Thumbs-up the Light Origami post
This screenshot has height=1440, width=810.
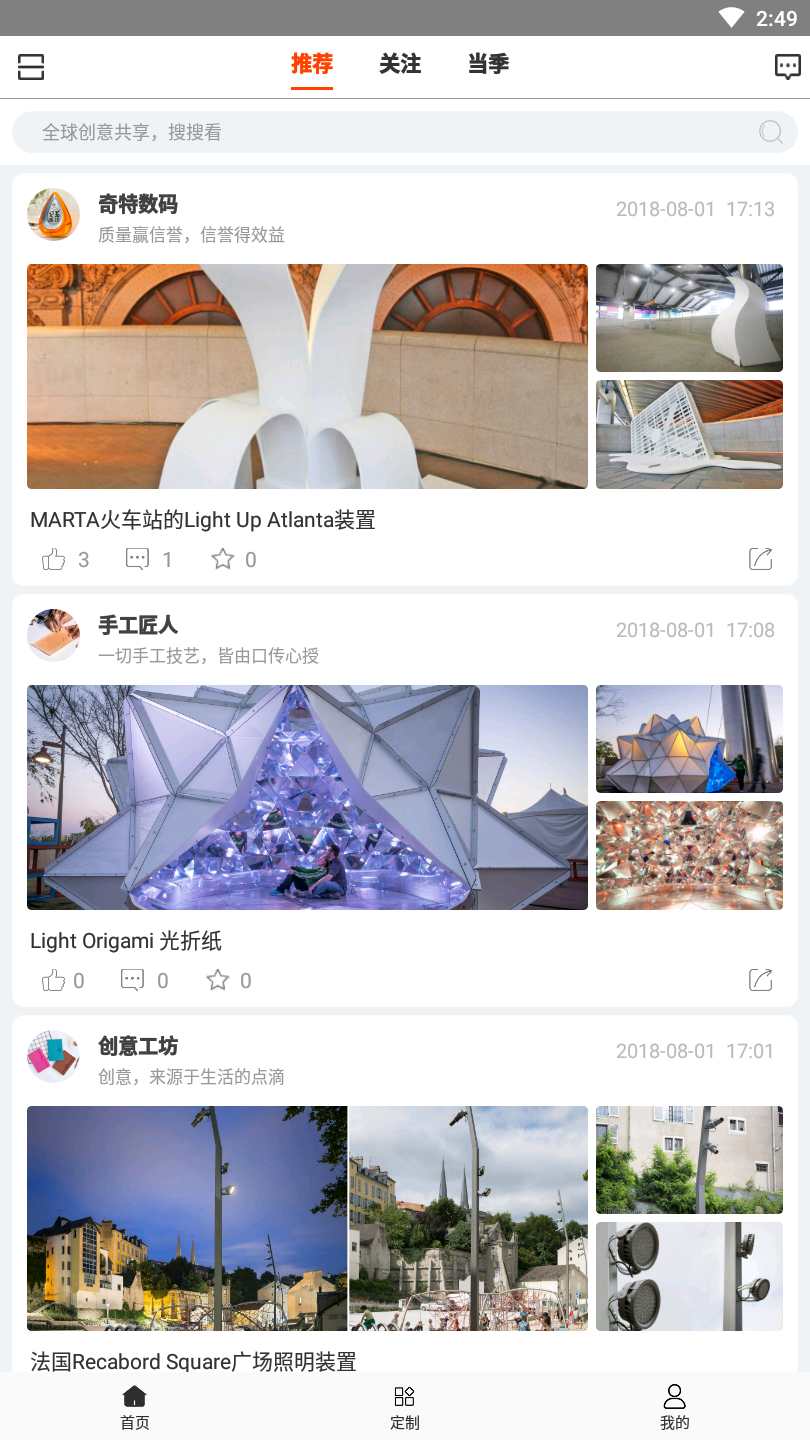click(x=52, y=980)
